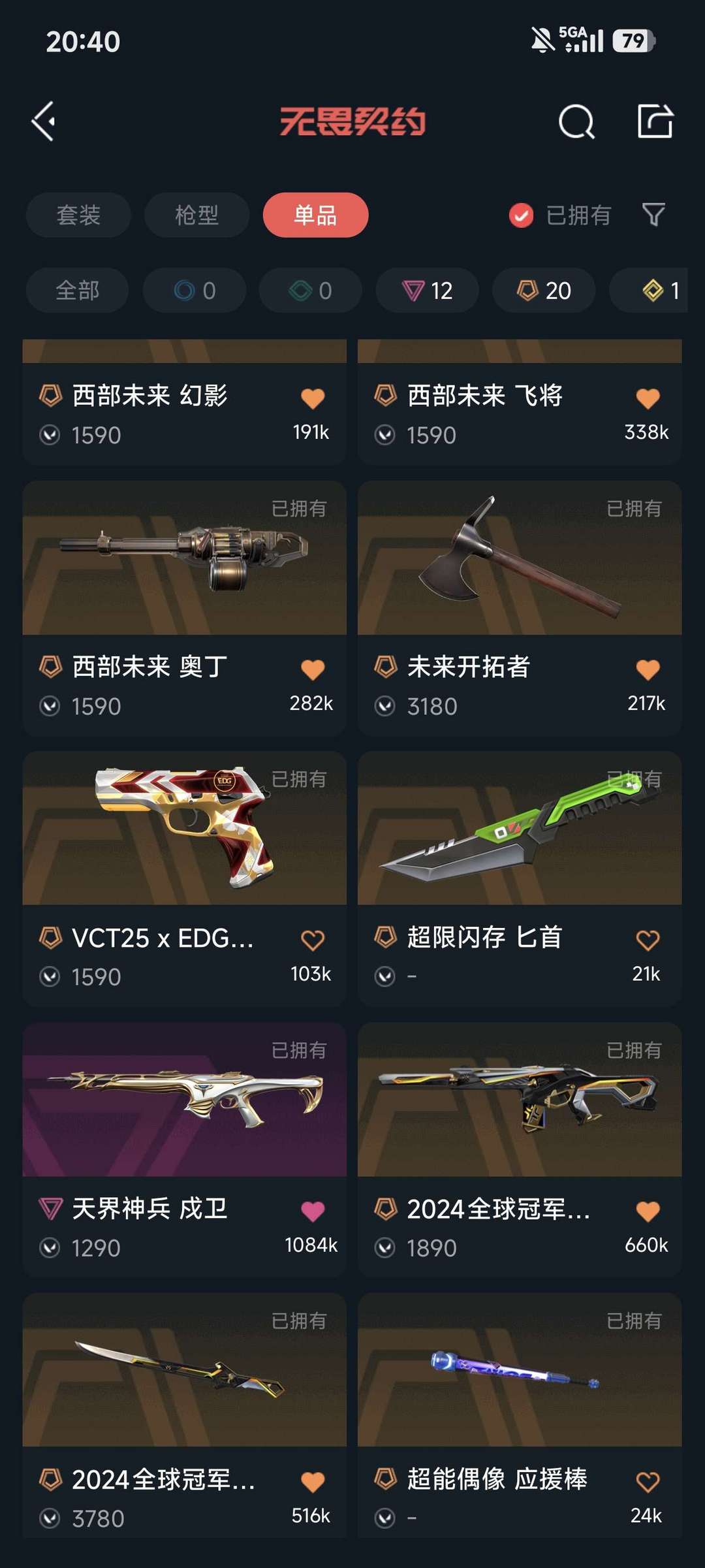Select the 全部 rarity chip
This screenshot has width=705, height=1568.
coord(77,290)
